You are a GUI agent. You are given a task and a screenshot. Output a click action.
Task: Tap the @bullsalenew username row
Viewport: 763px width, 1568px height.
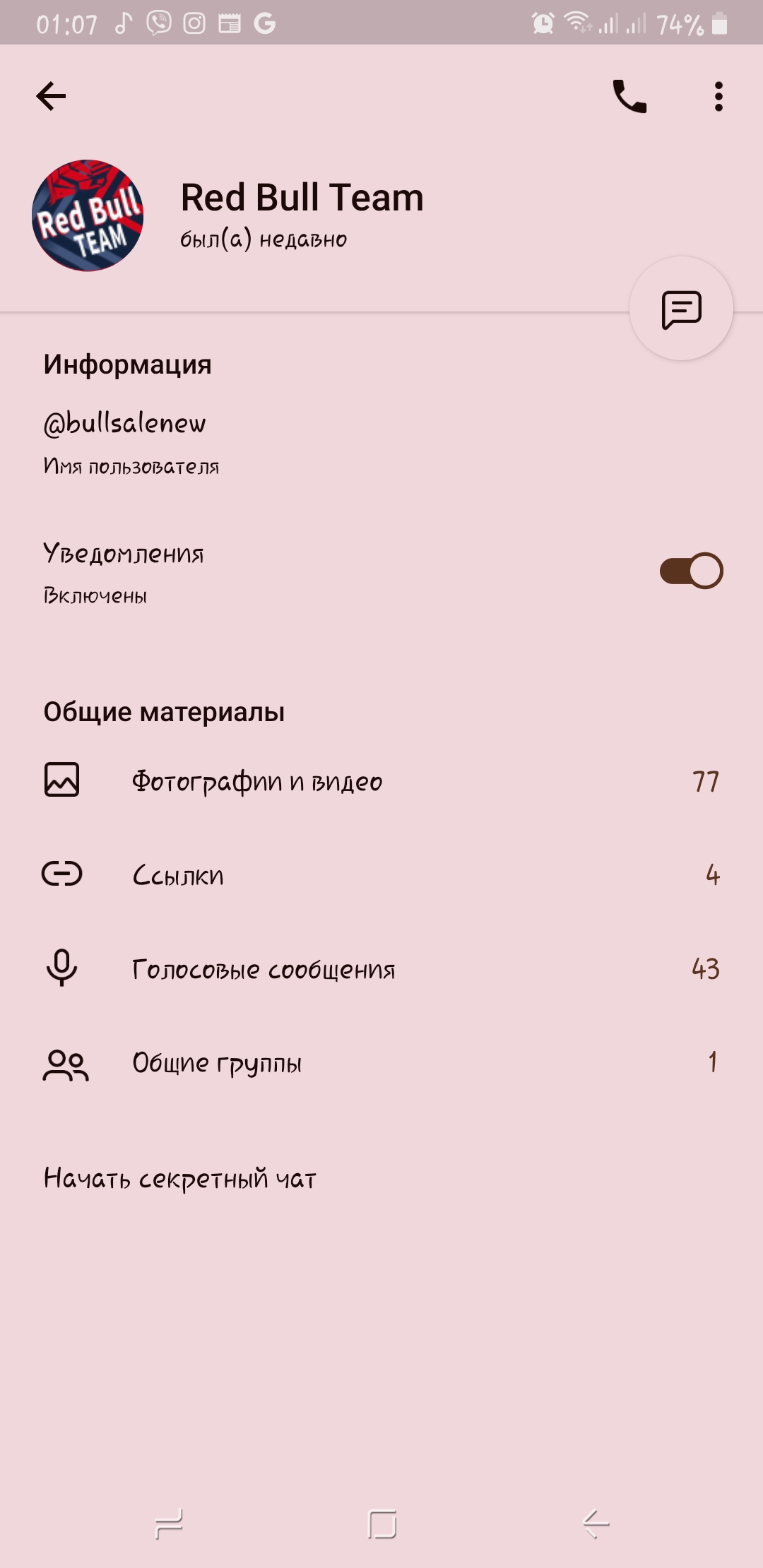381,441
